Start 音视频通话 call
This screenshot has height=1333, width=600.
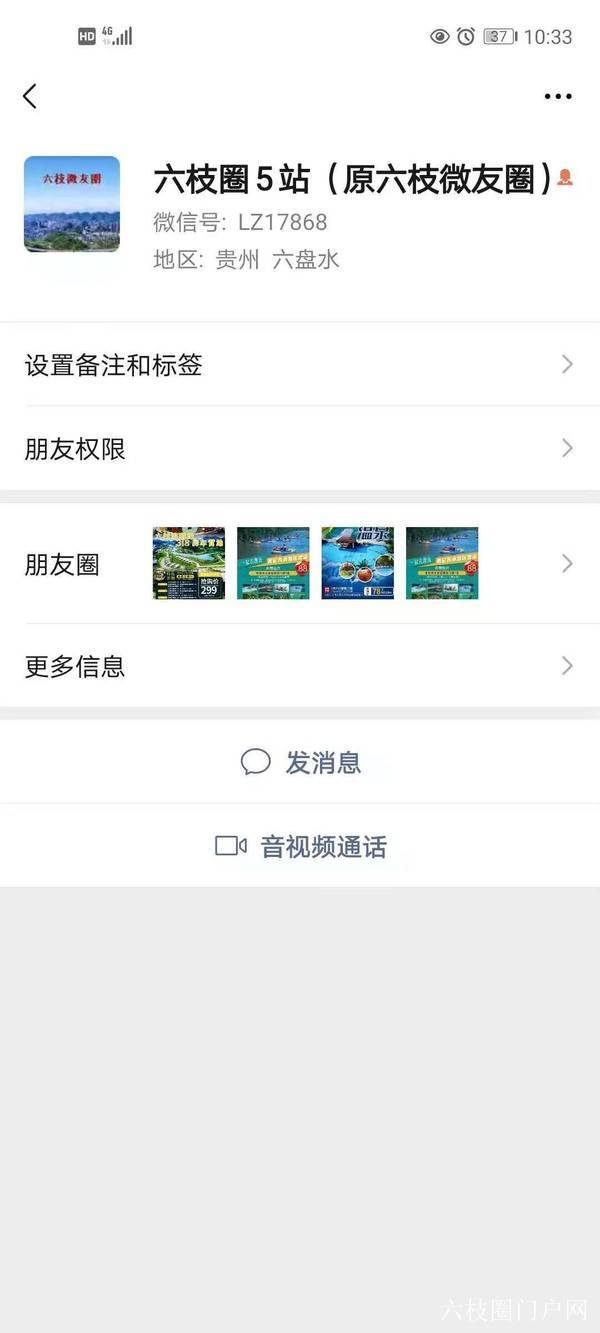(300, 846)
